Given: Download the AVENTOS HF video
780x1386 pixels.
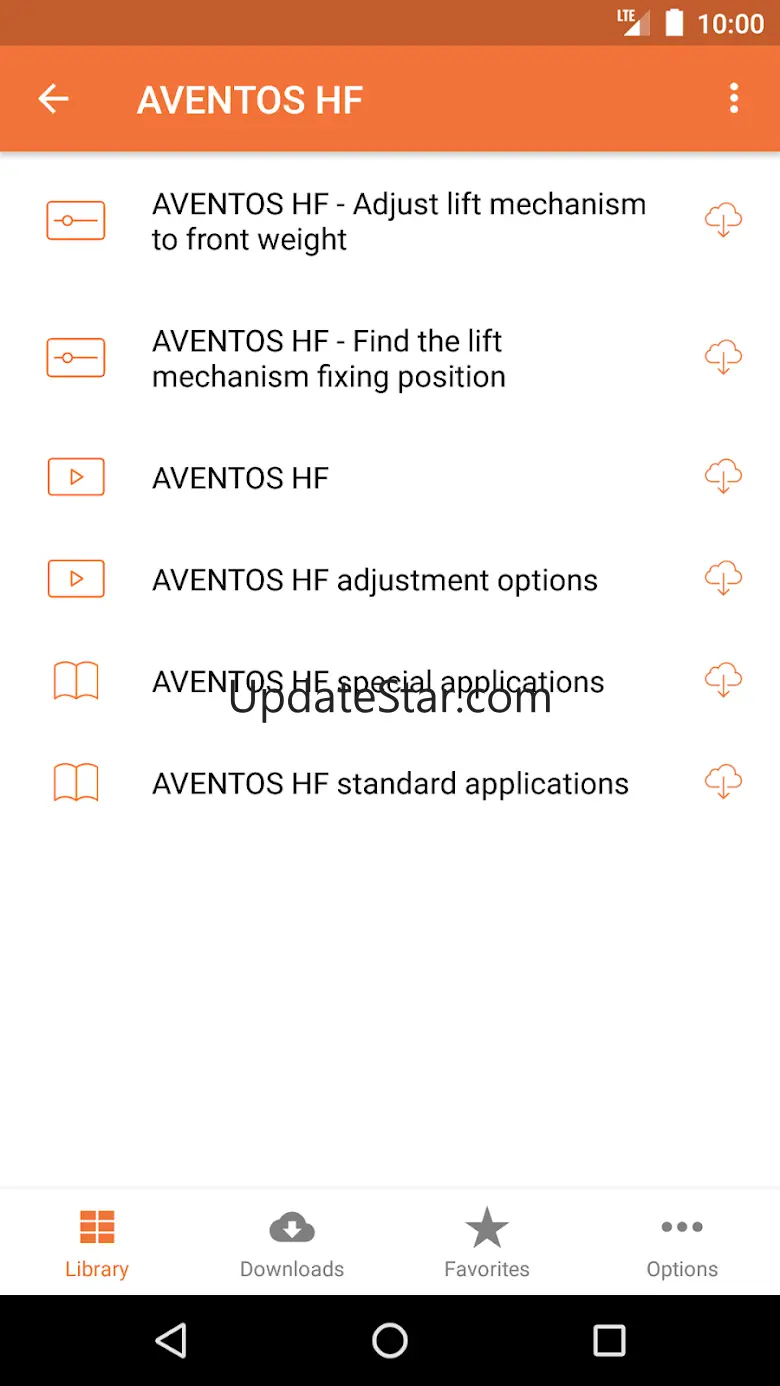Looking at the screenshot, I should tap(723, 476).
